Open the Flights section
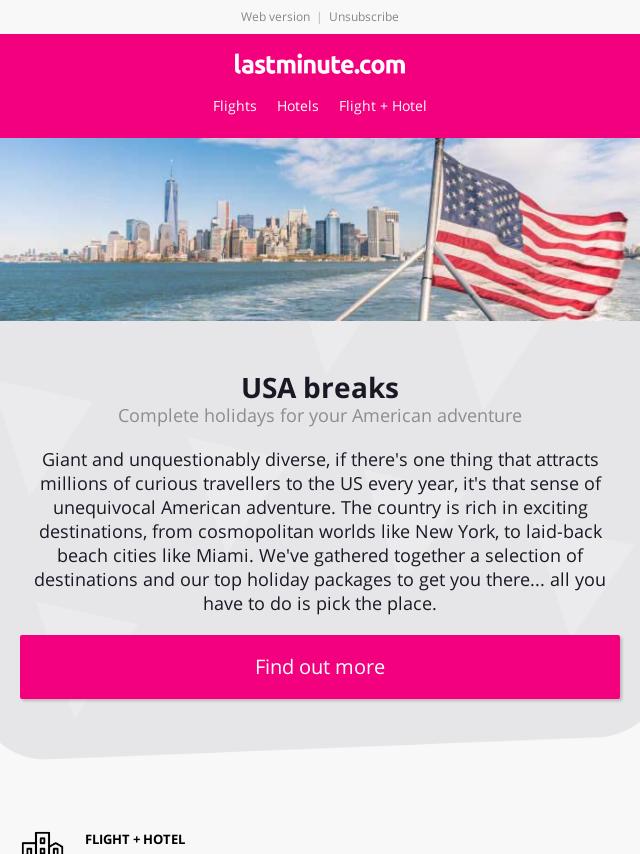The image size is (640, 854). click(234, 106)
